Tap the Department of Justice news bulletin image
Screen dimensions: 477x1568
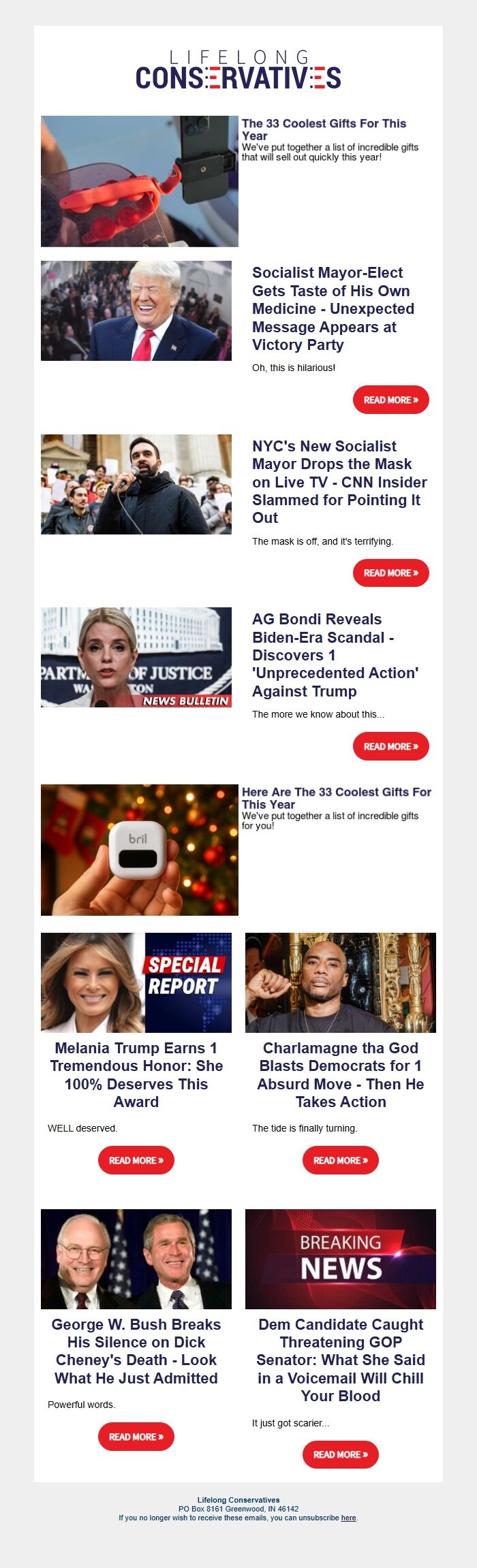(136, 657)
